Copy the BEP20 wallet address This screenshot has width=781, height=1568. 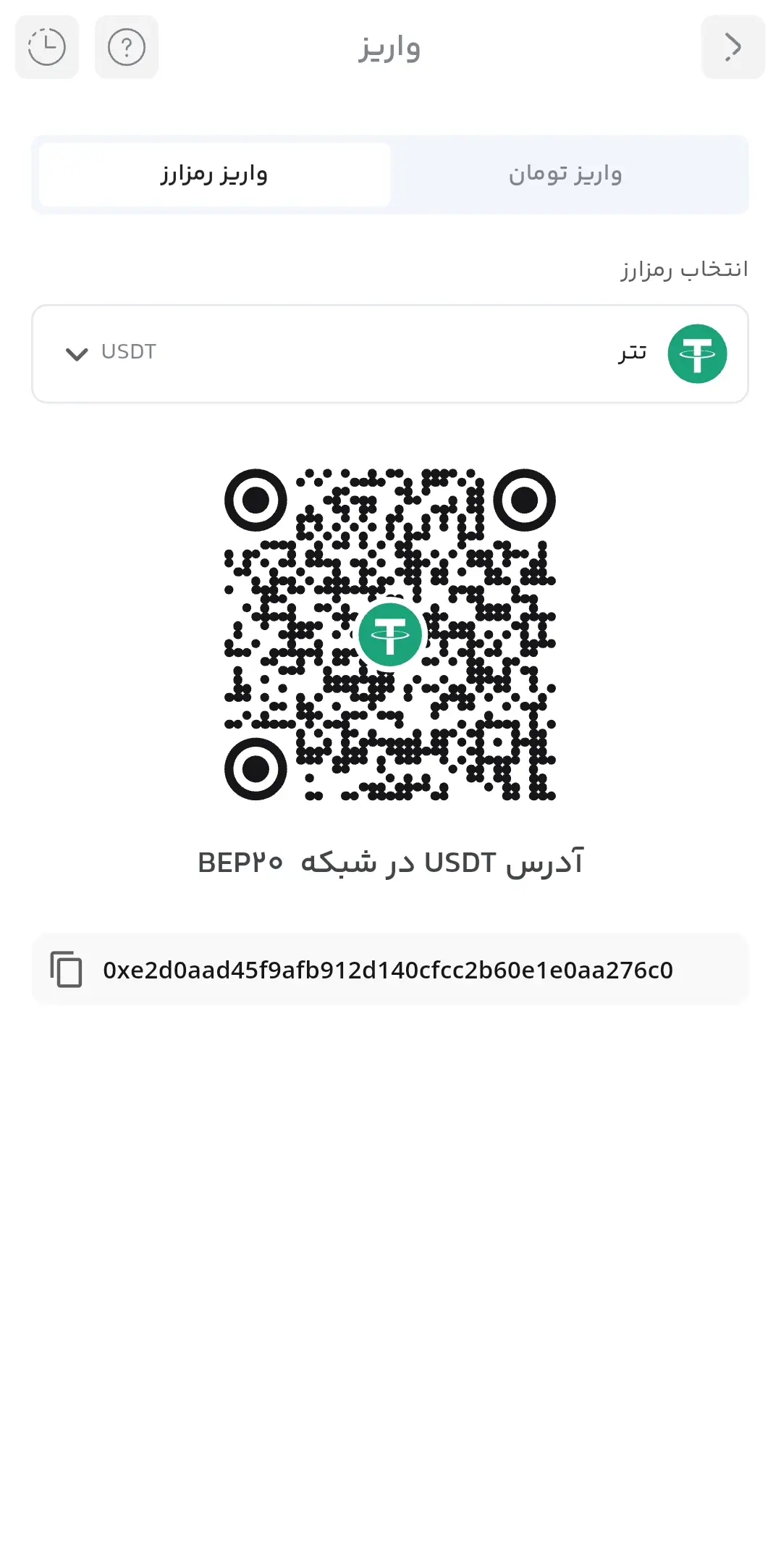pos(67,969)
